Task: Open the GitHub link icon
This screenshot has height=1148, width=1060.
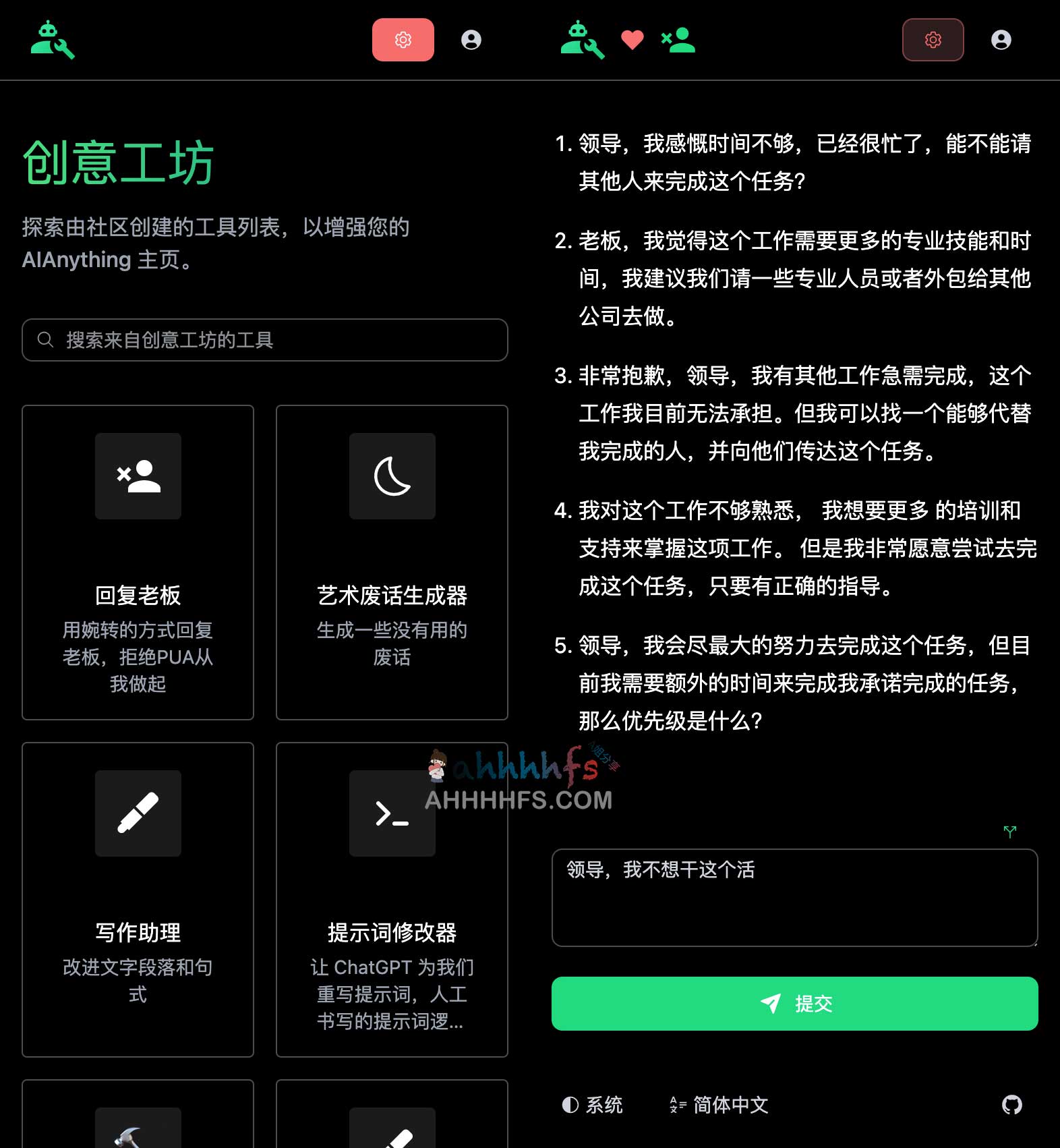Action: [1011, 1105]
